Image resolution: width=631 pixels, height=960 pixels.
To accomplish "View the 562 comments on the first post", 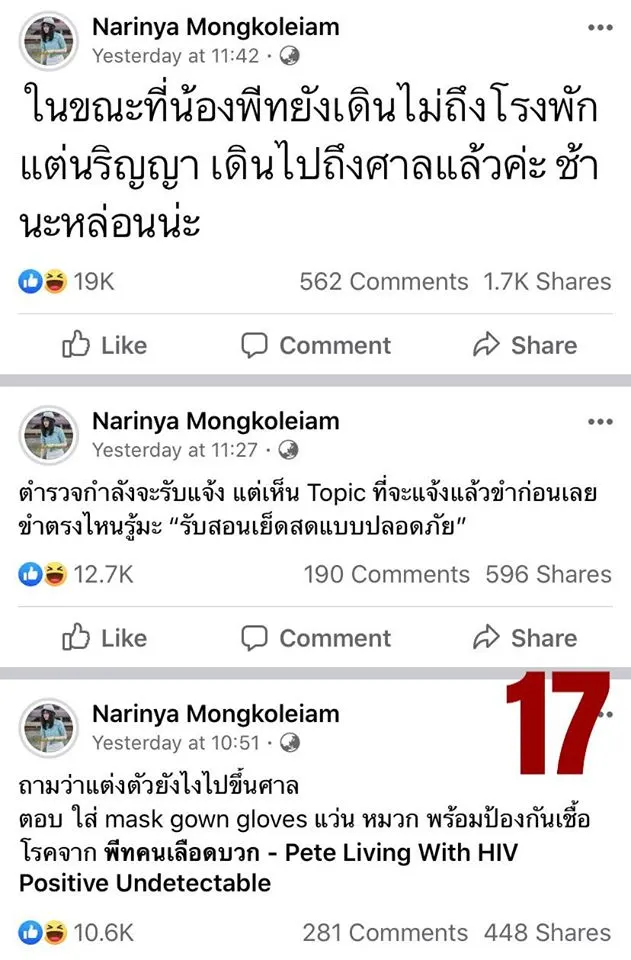I will [383, 282].
